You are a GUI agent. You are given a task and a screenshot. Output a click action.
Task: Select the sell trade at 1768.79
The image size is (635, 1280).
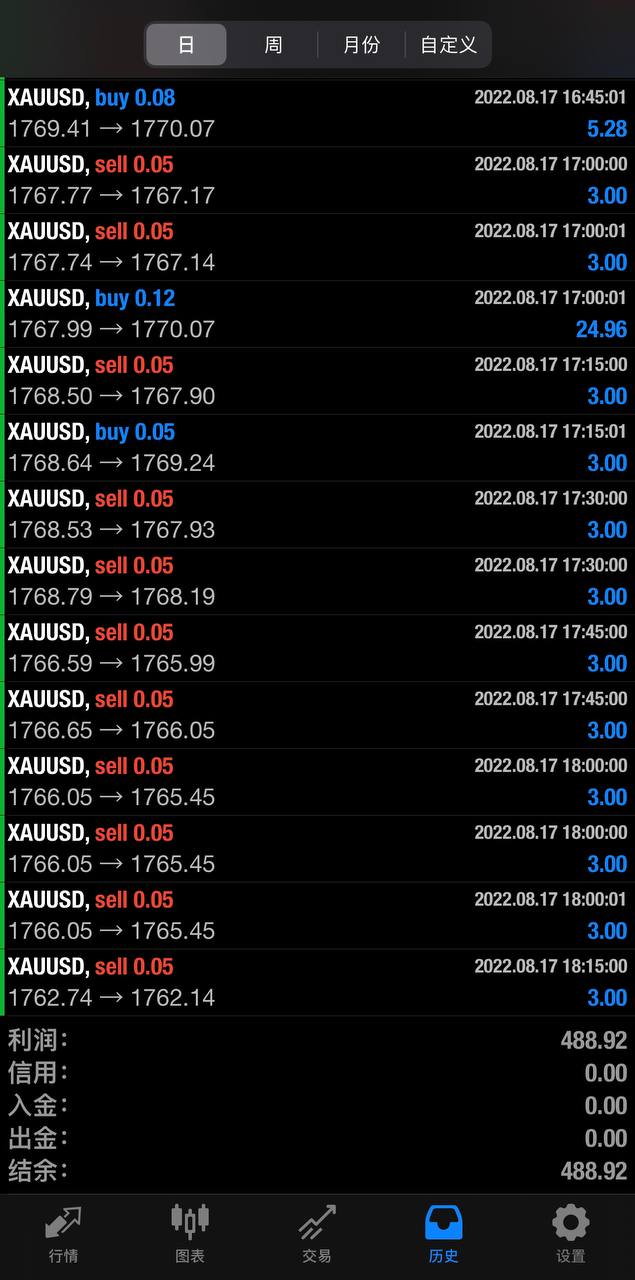pyautogui.click(x=317, y=581)
